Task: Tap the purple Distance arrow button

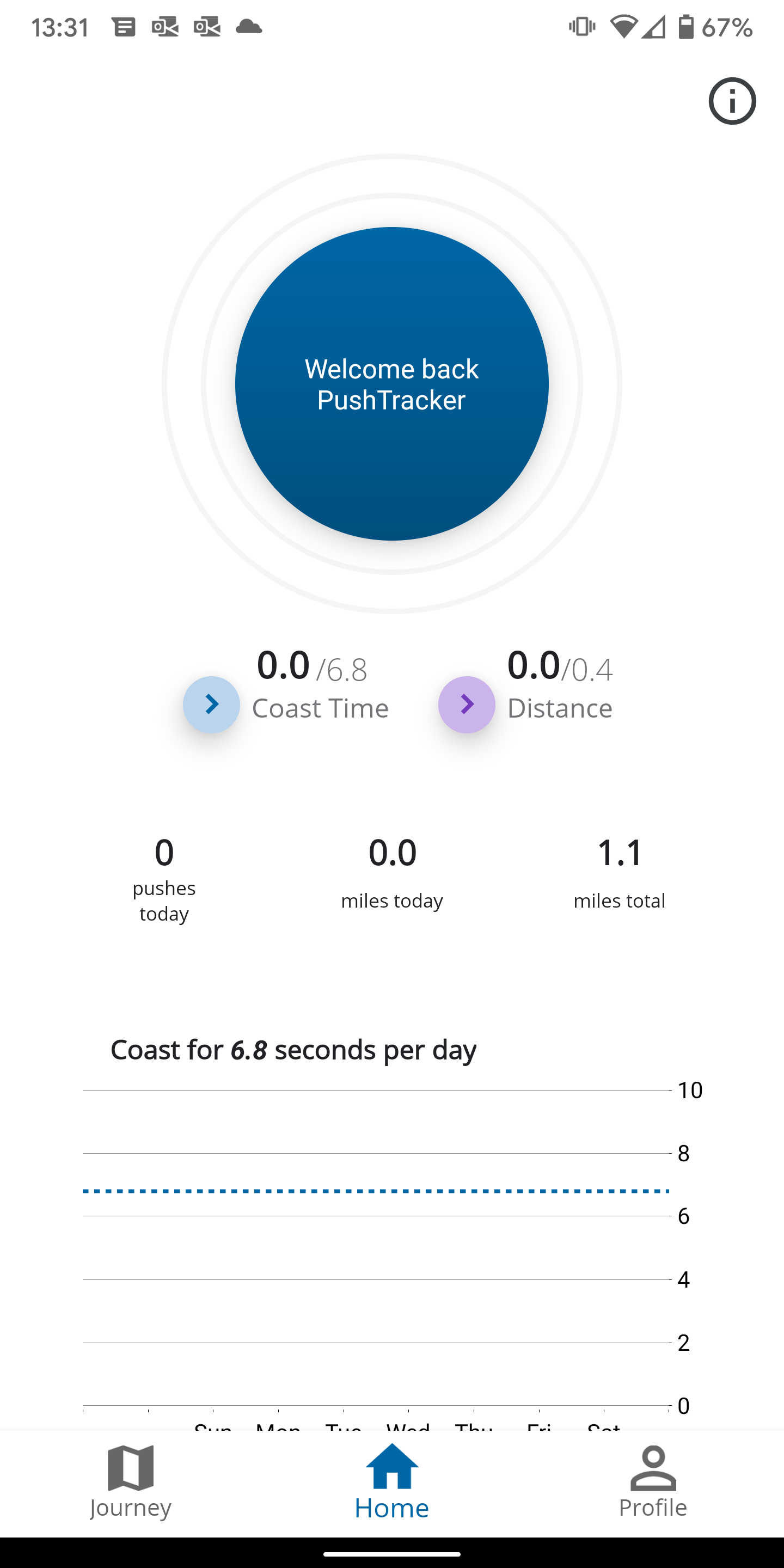Action: tap(466, 705)
